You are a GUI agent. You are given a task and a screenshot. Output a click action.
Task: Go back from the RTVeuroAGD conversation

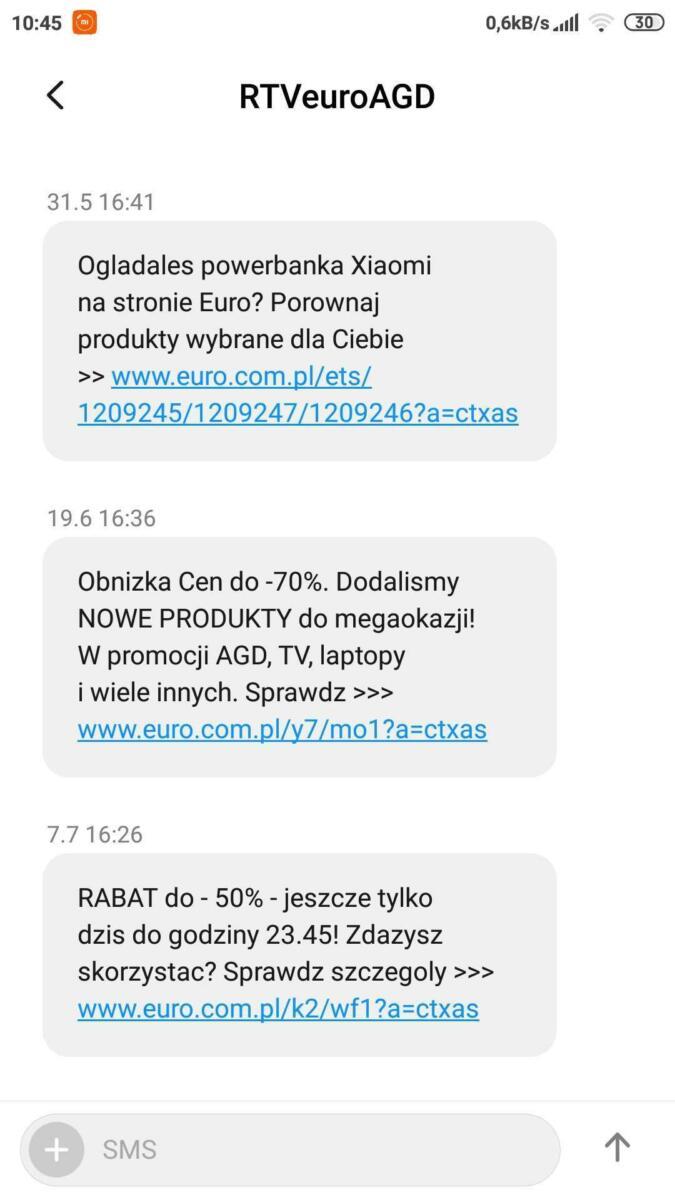(55, 96)
